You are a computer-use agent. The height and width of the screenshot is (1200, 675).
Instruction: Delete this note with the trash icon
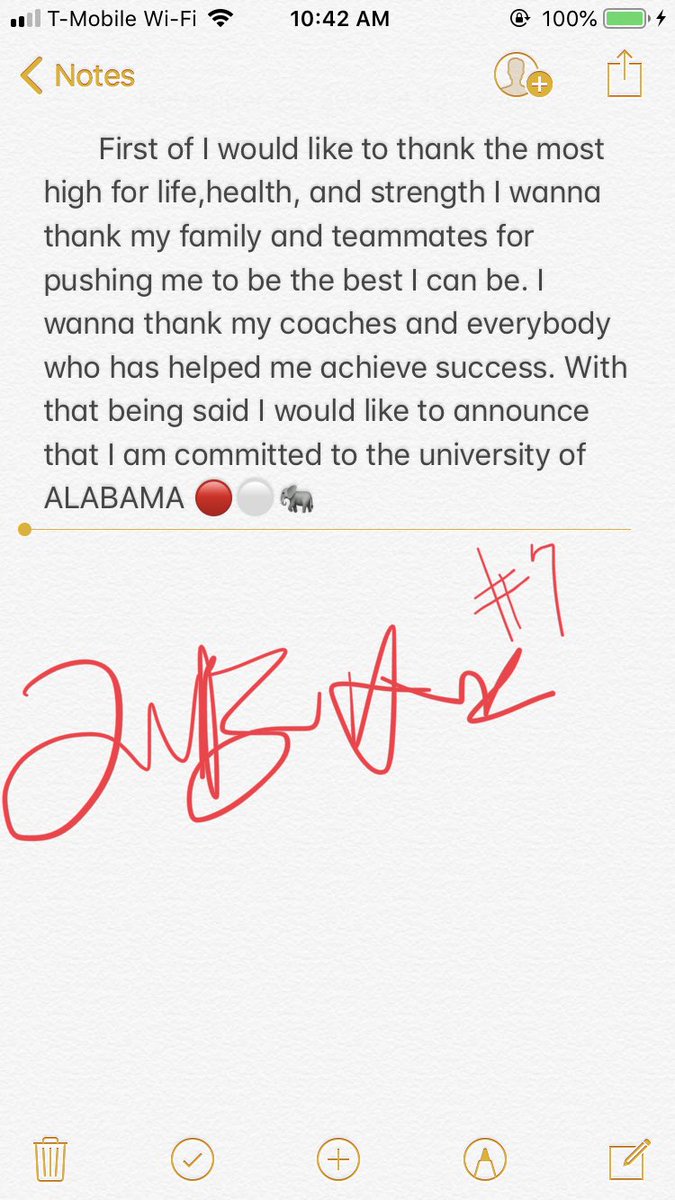tap(49, 1160)
